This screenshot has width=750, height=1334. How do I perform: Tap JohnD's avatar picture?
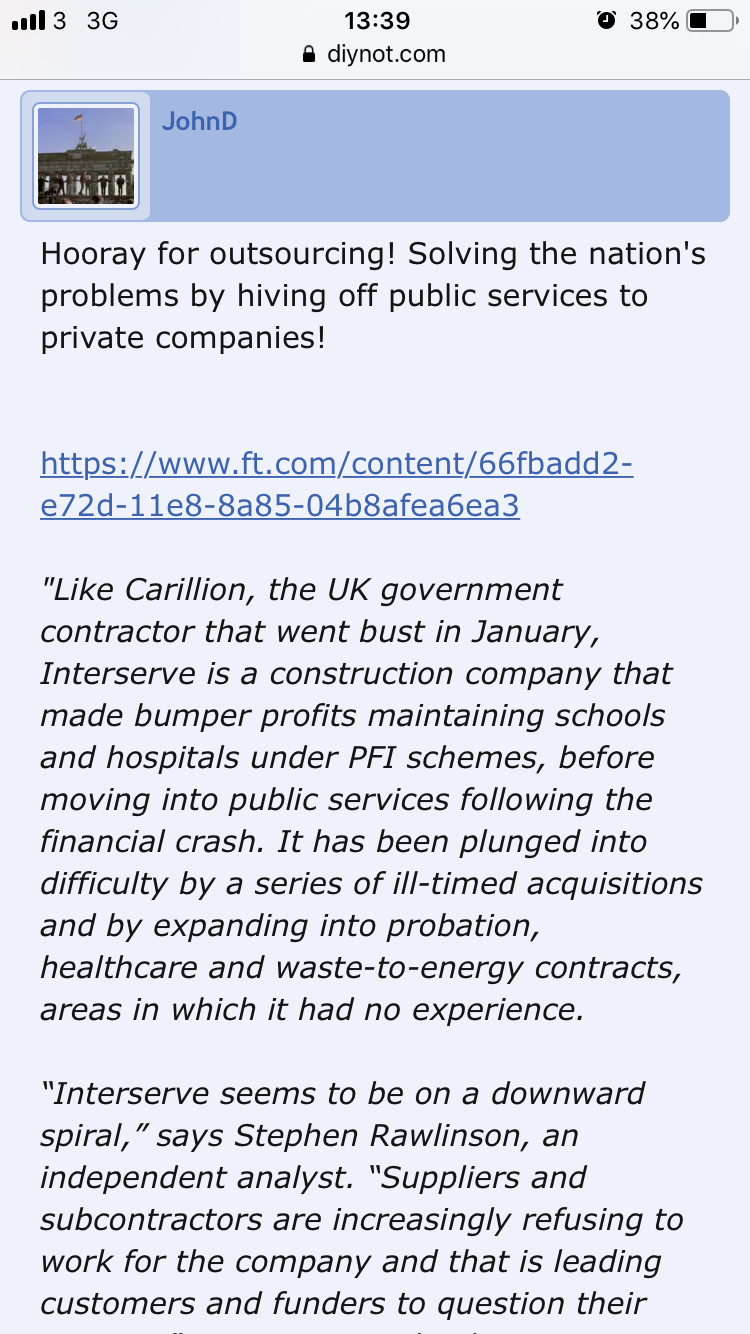[x=86, y=156]
